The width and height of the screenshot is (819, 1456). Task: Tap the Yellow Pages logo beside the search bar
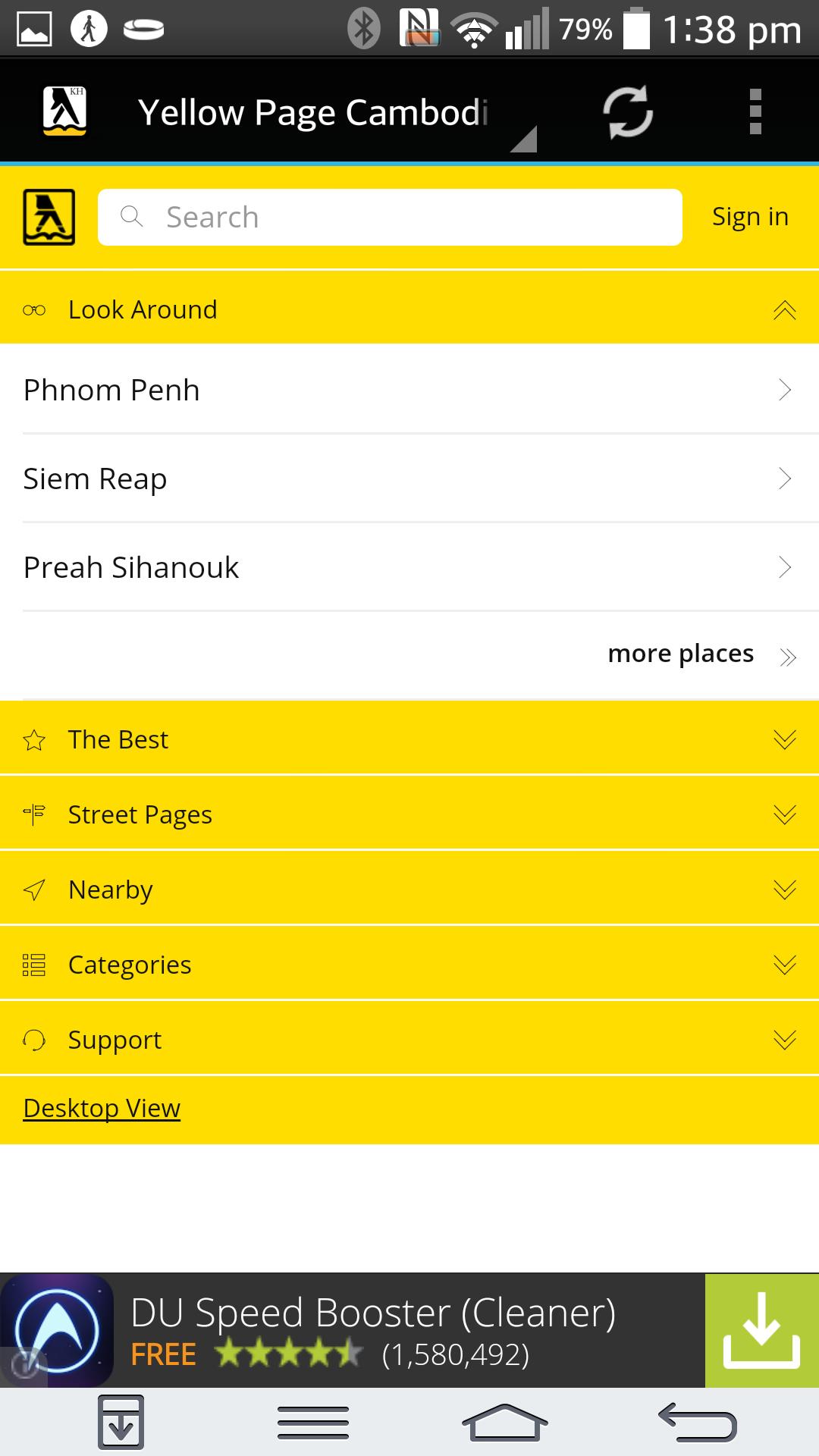48,217
